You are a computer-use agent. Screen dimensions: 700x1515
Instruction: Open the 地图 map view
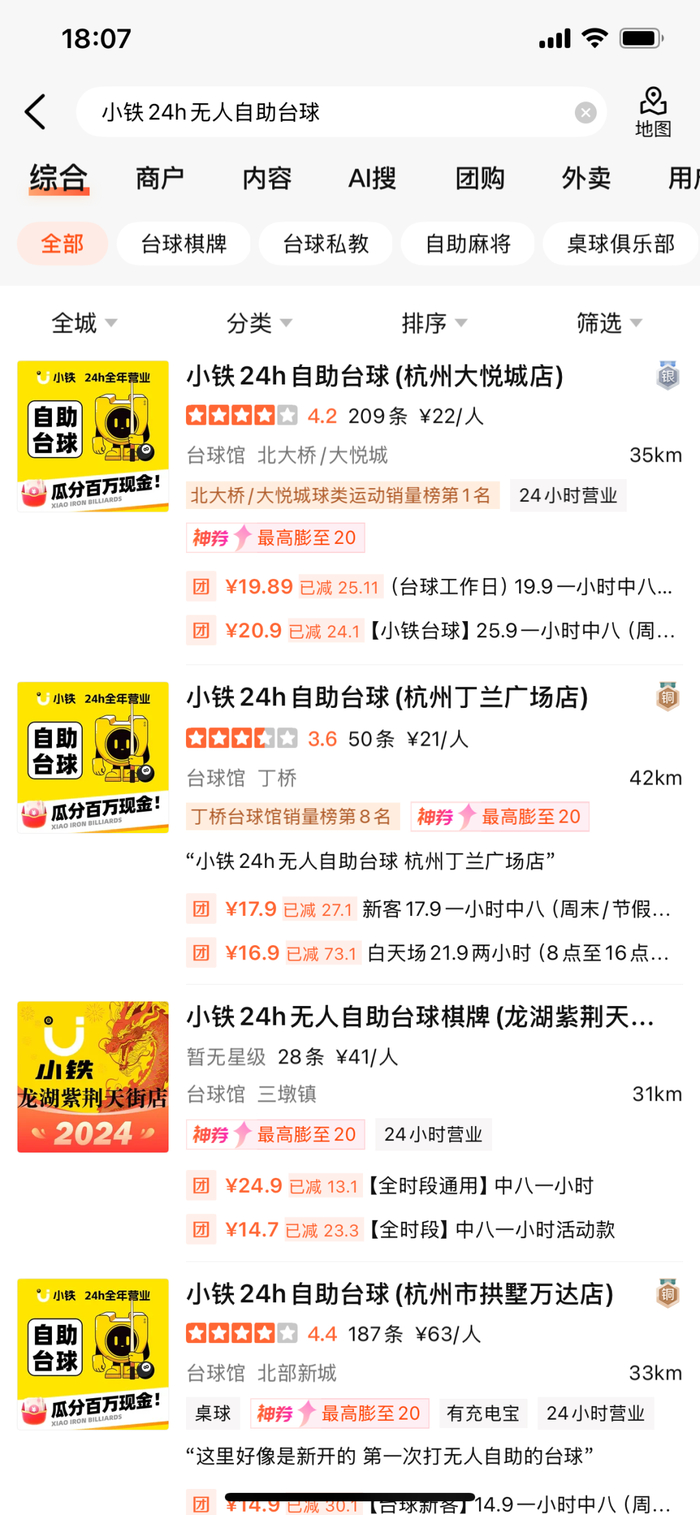coord(653,112)
